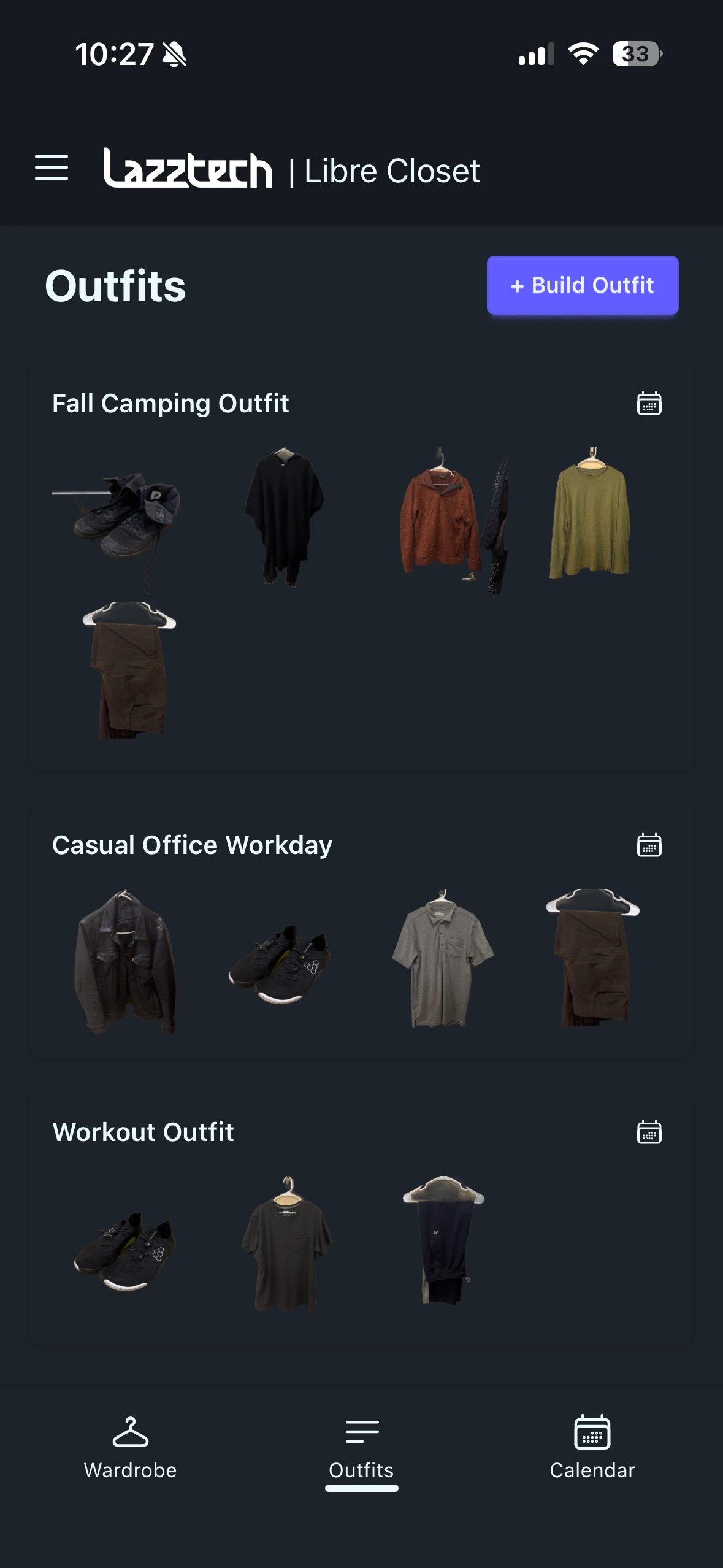Tap the calendar icon on Casual Office Workday
The width and height of the screenshot is (723, 1568).
click(x=649, y=845)
